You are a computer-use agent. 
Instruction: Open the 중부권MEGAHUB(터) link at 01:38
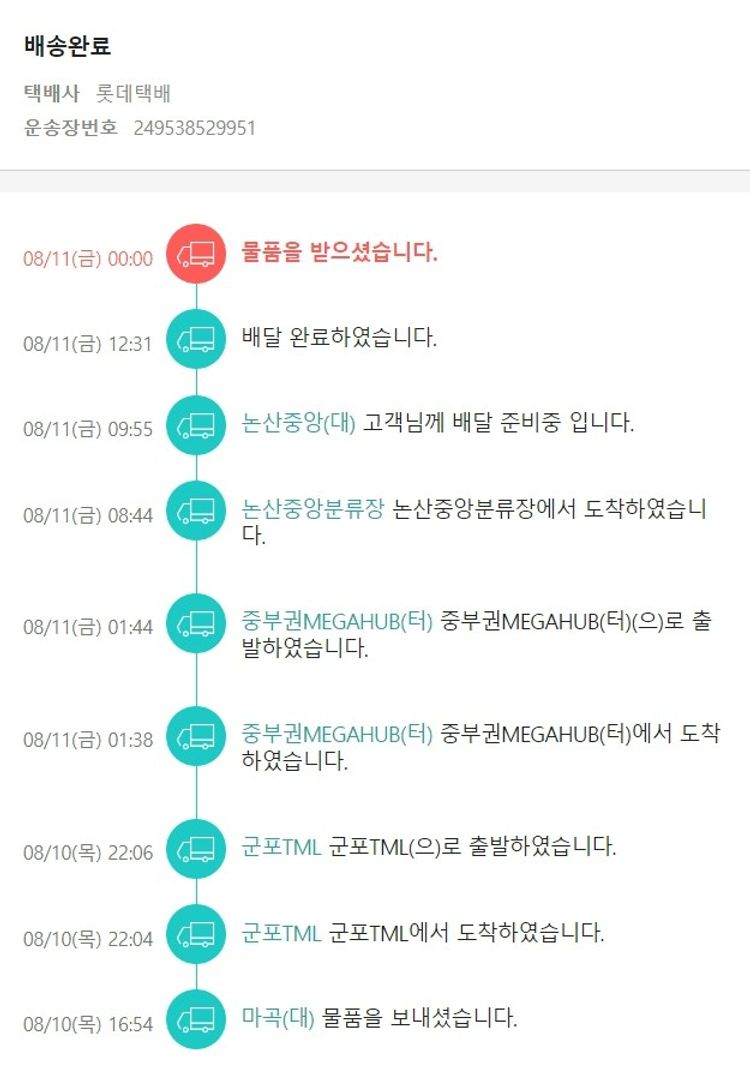(x=337, y=734)
